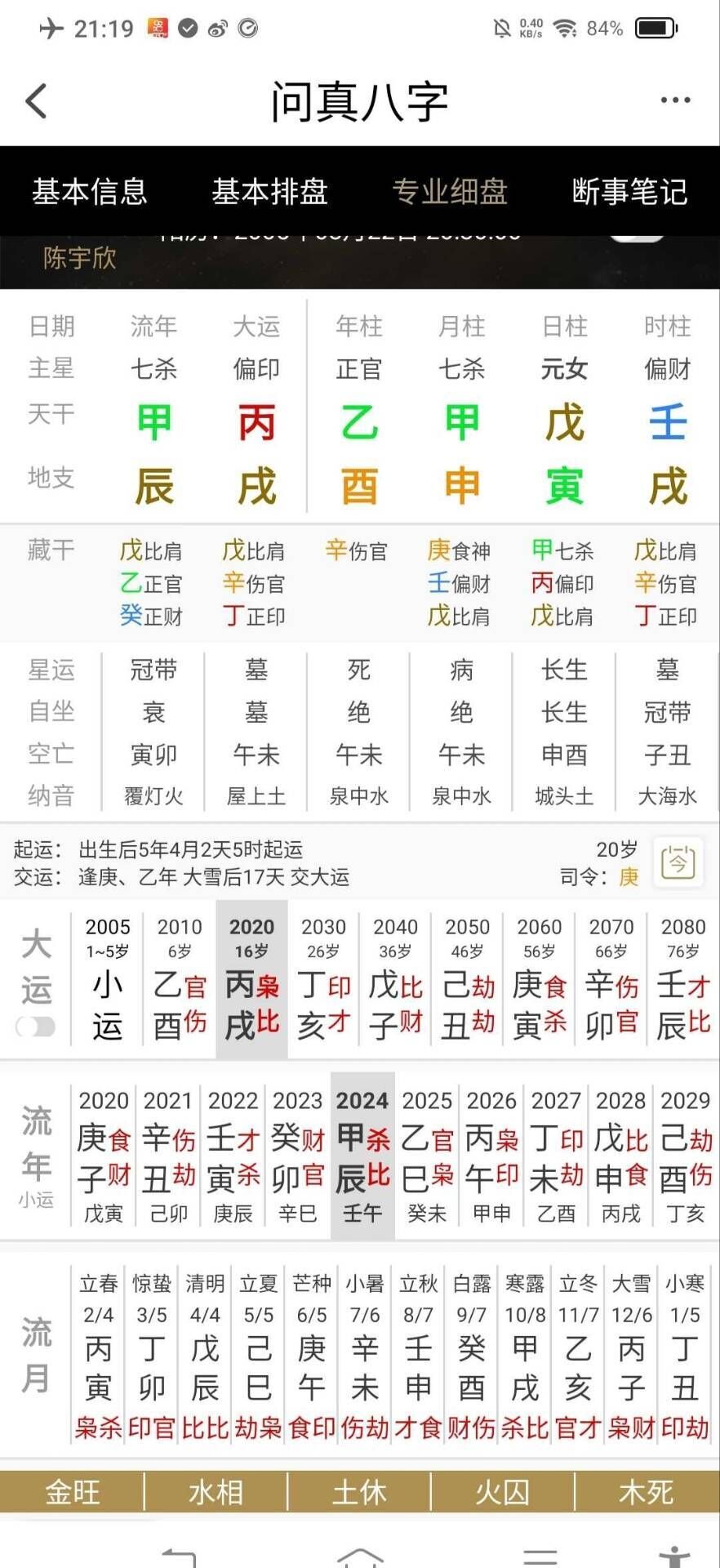Select the 专业细盘 tab
Screen dimensions: 720x1568
tap(450, 192)
